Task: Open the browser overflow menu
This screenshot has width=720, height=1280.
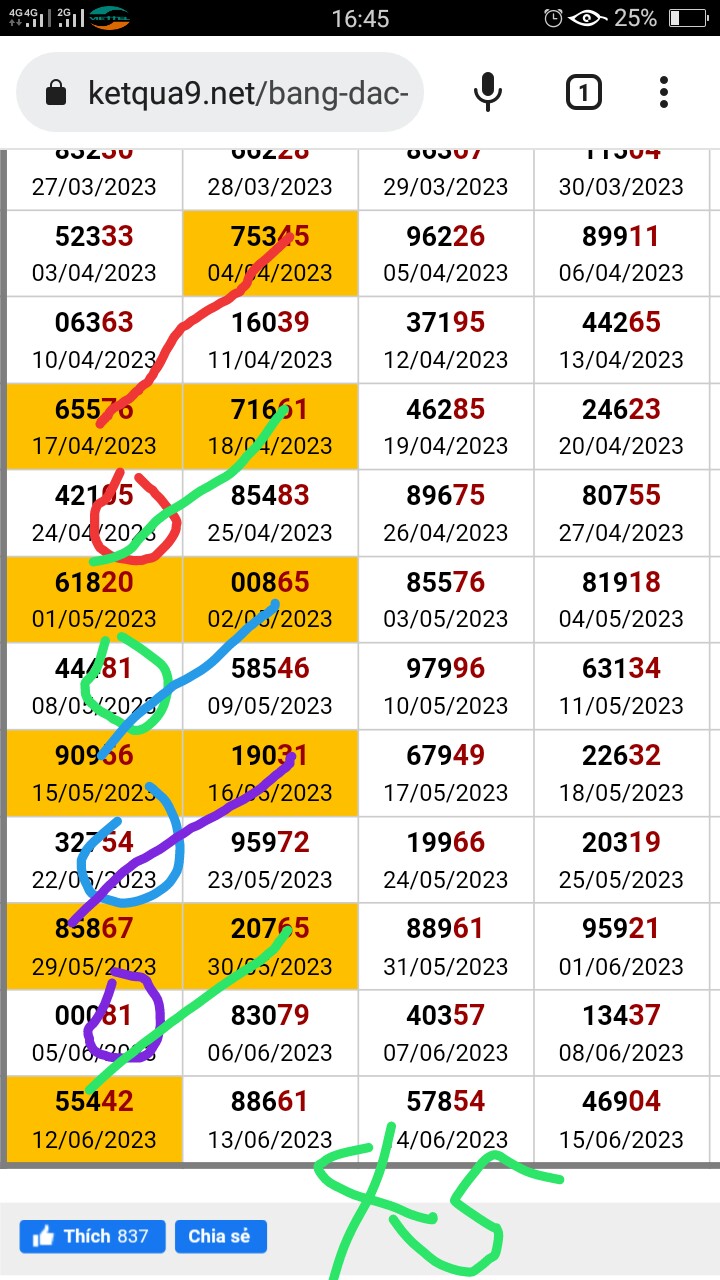Action: [664, 94]
